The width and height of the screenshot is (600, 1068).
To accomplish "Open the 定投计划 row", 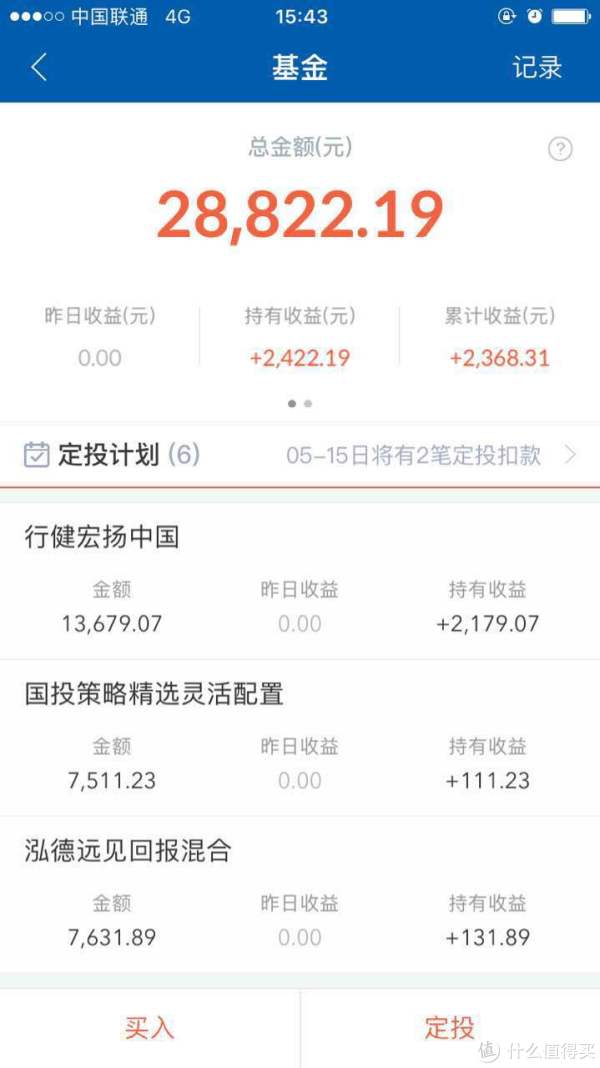I will [300, 454].
